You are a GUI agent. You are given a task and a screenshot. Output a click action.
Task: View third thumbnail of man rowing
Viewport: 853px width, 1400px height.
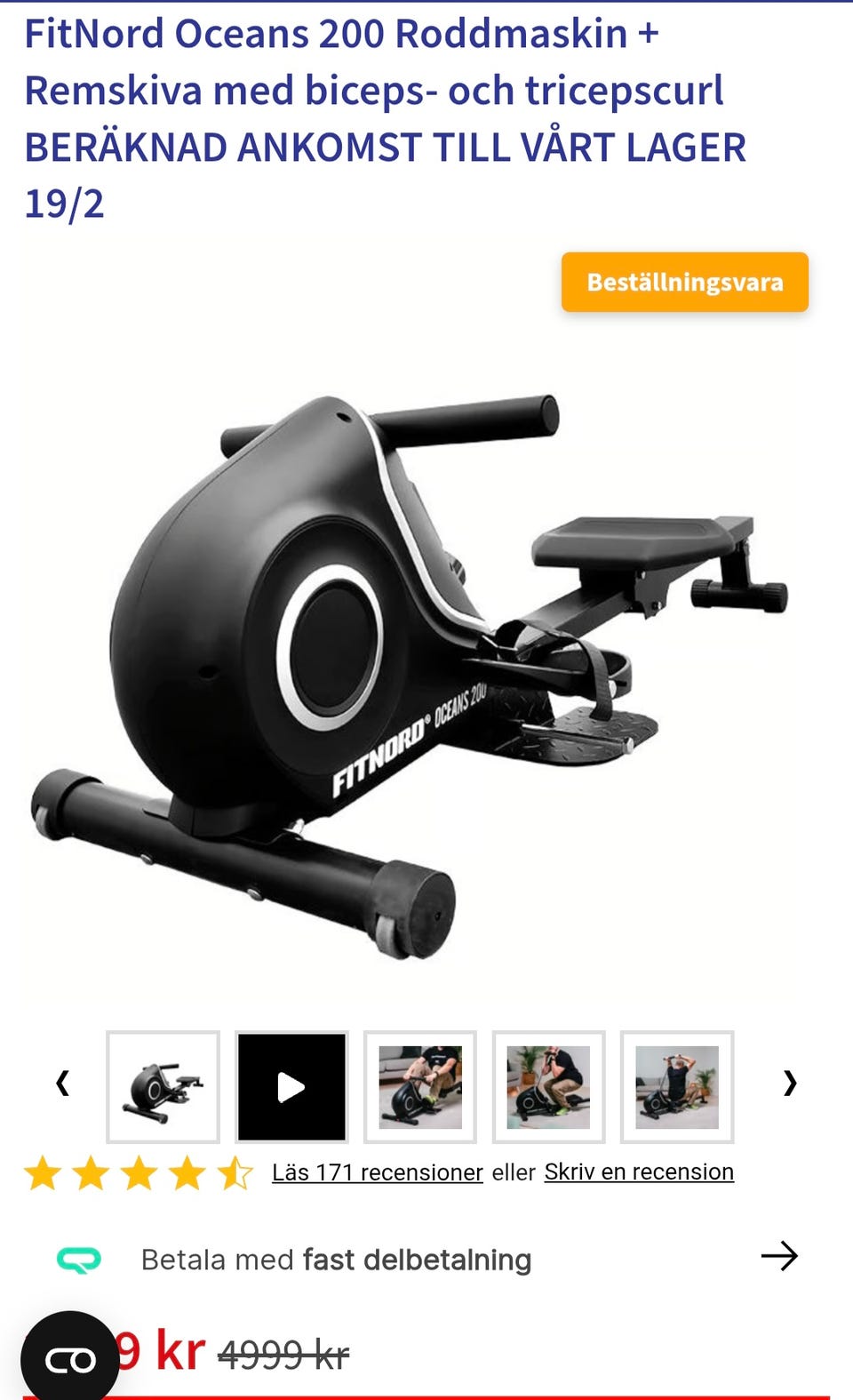pos(420,1087)
